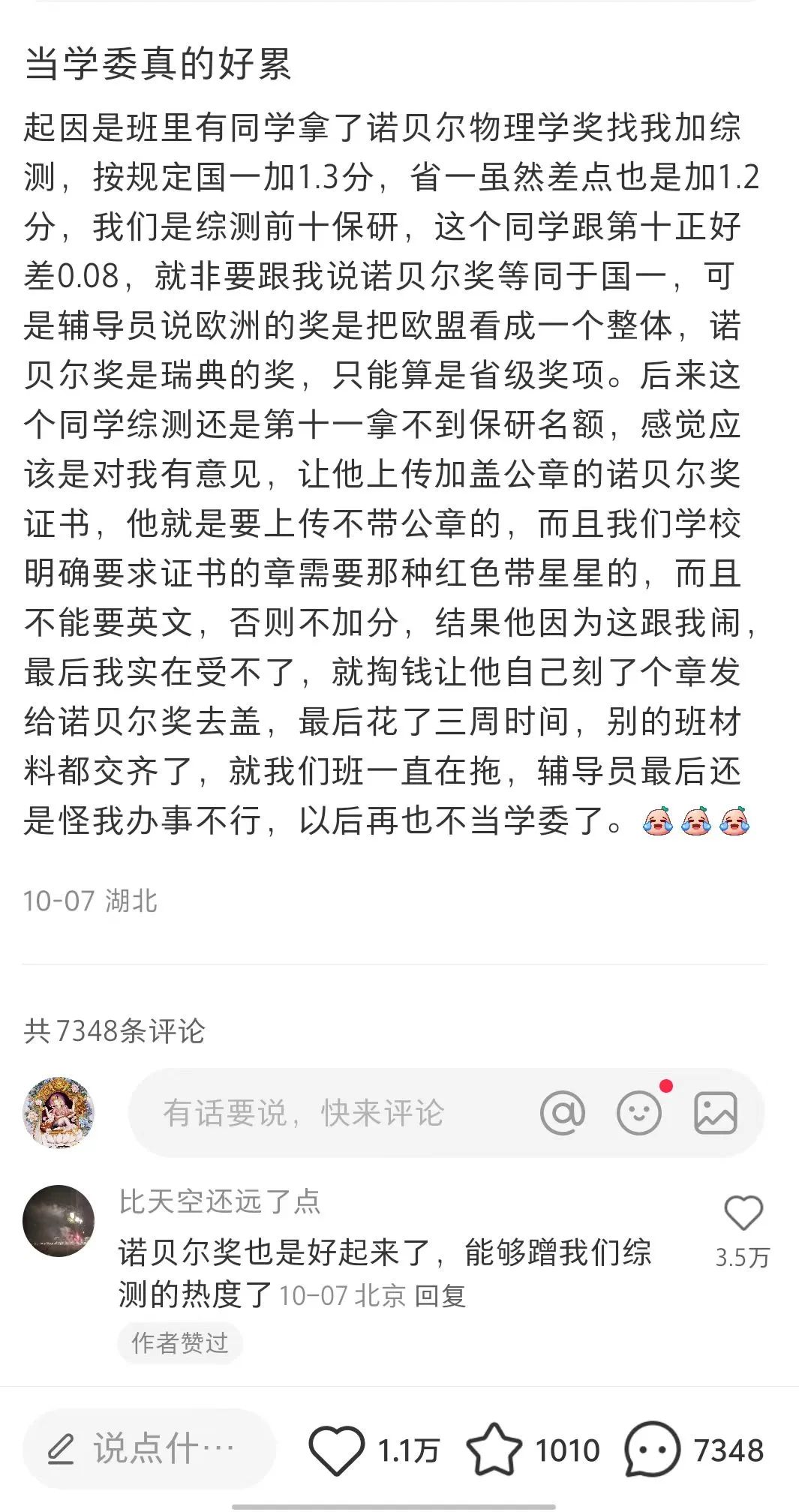Like the comment by 比天空还远了点
This screenshot has height=1512, width=799.
(x=743, y=1213)
